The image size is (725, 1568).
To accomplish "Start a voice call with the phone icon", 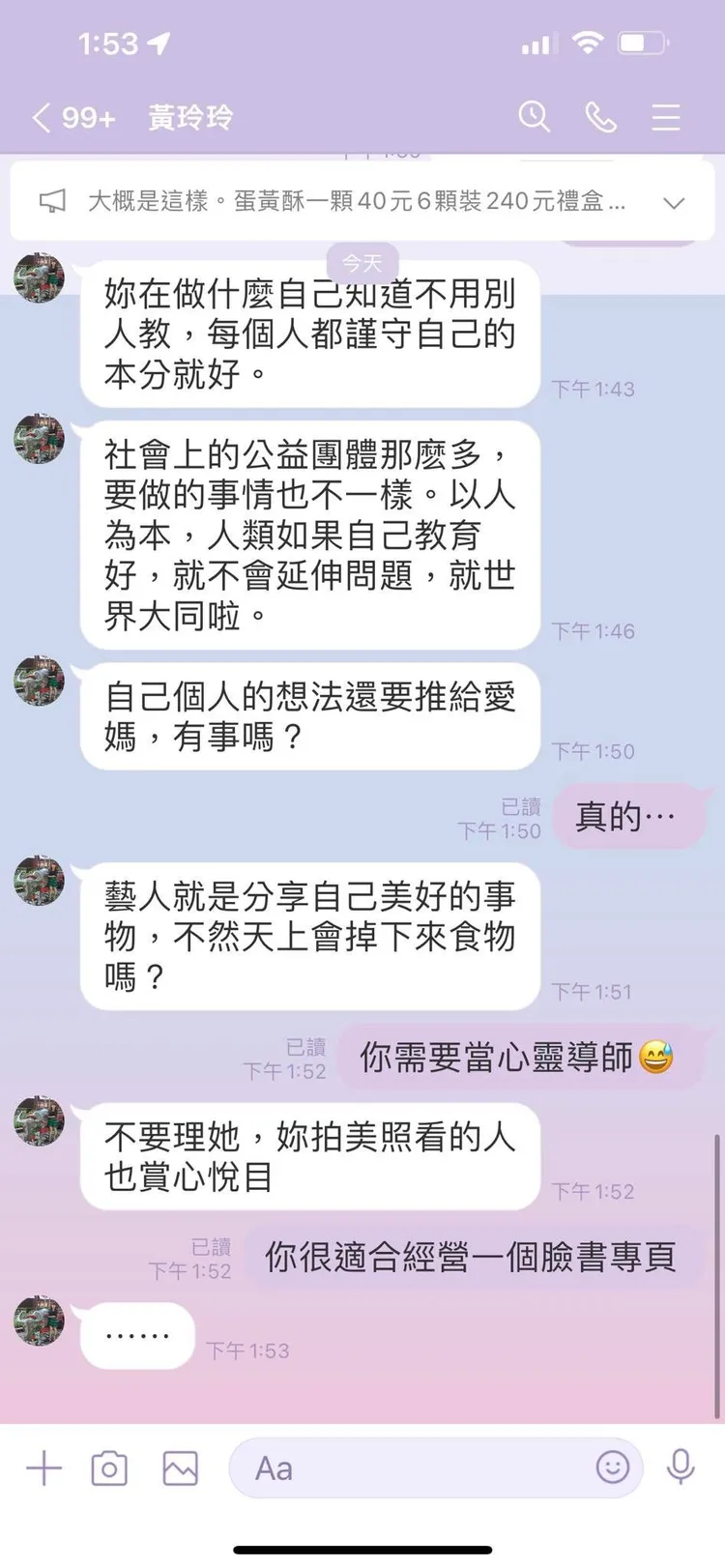I will pyautogui.click(x=601, y=116).
